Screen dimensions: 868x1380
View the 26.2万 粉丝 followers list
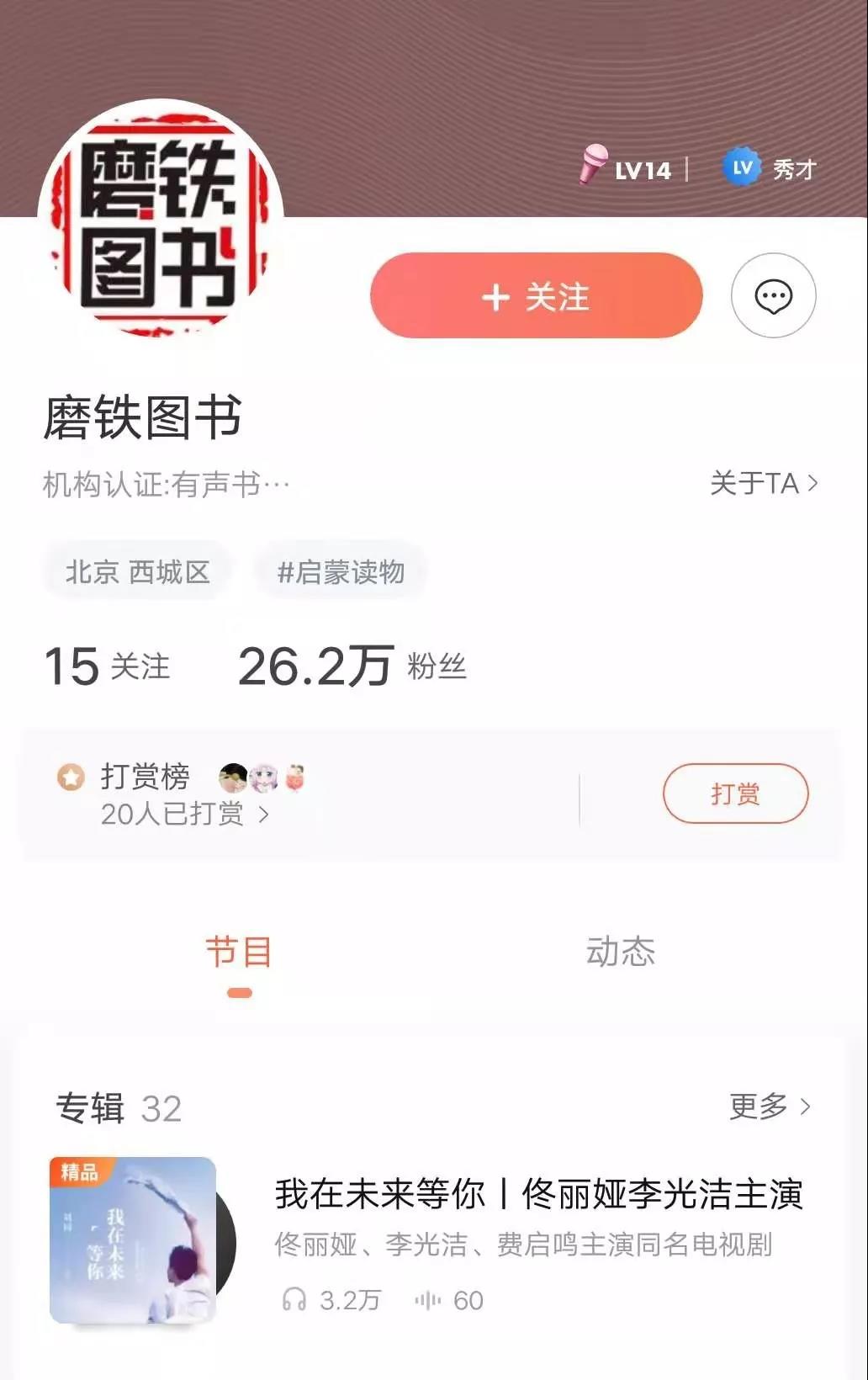(352, 666)
